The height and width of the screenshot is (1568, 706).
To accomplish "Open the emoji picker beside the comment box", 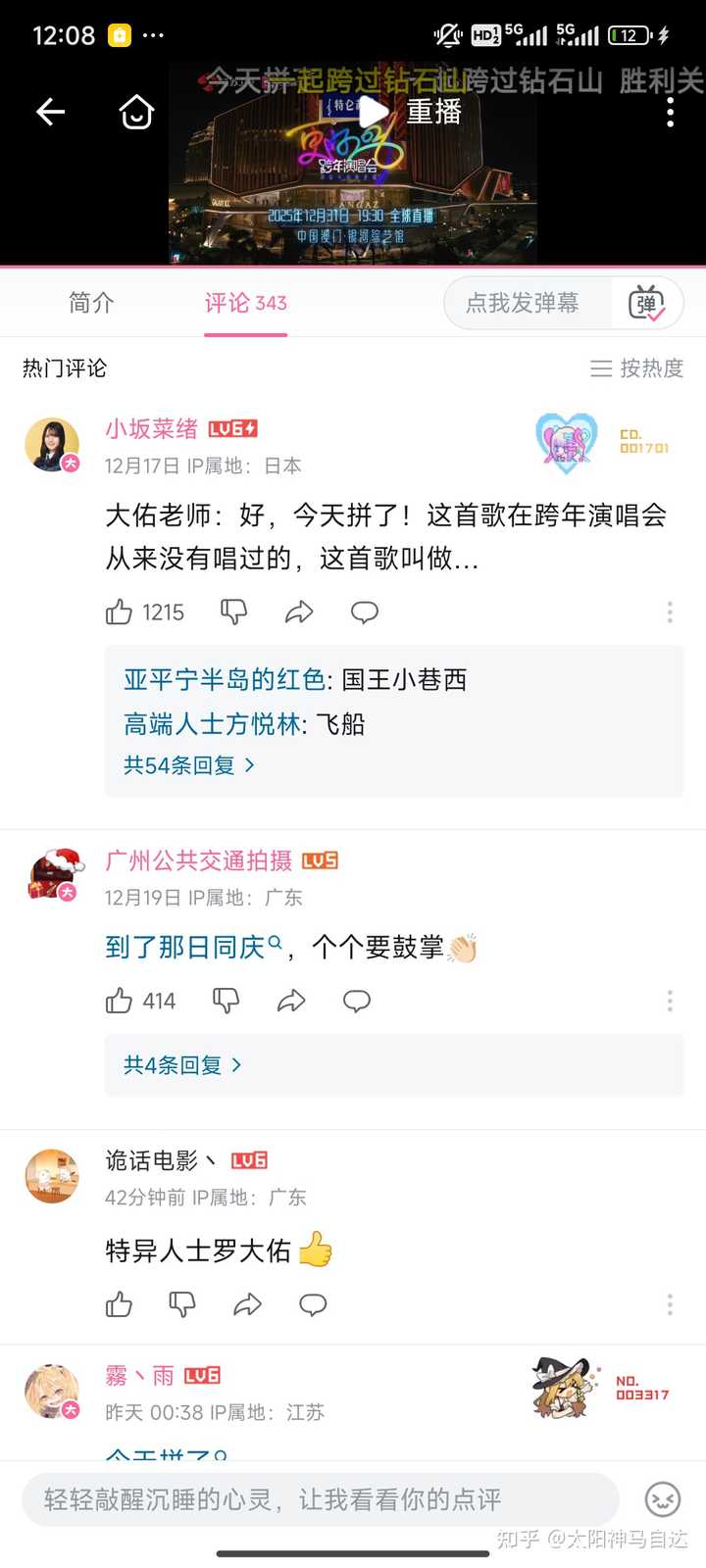I will [x=663, y=1499].
